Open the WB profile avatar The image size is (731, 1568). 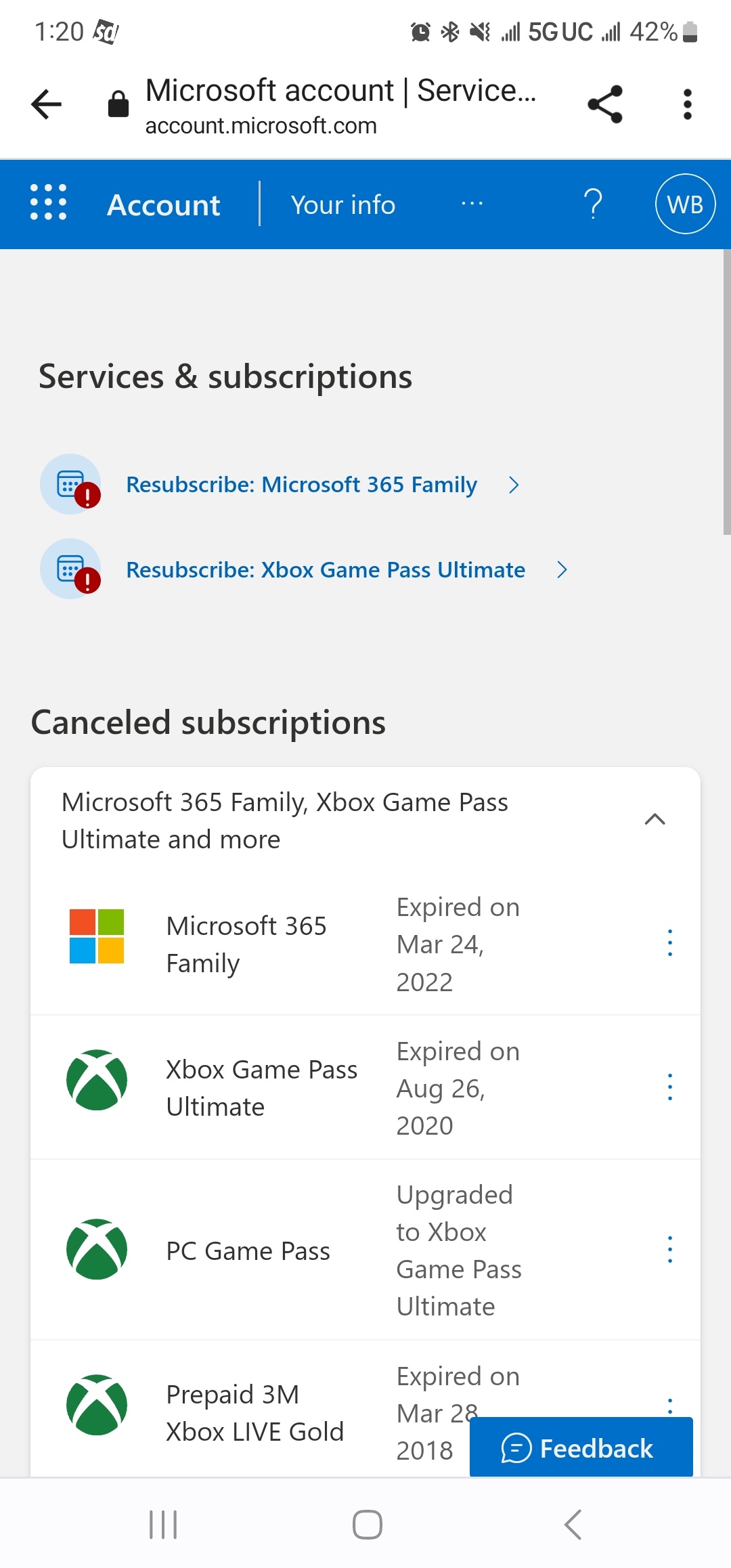pos(685,204)
